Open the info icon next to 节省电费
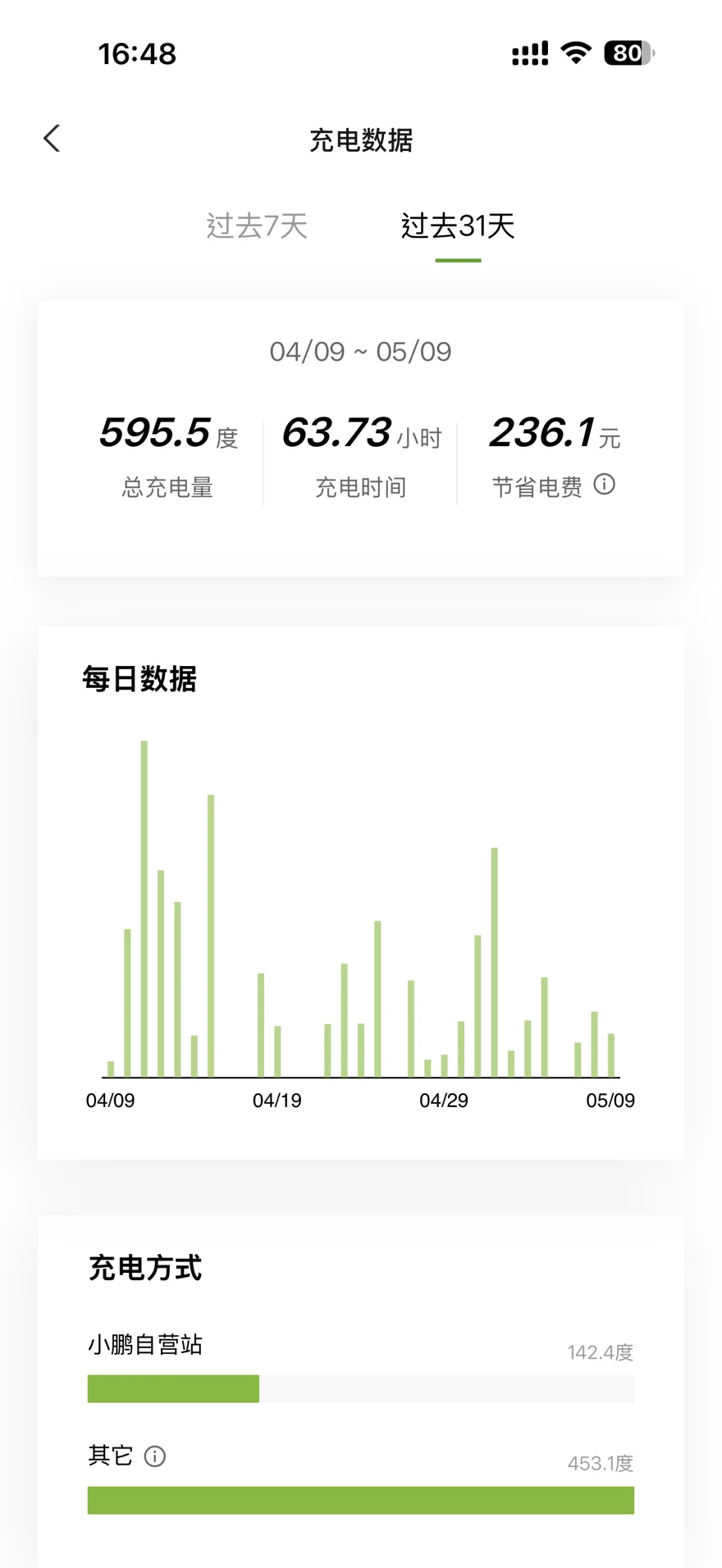The width and height of the screenshot is (722, 1568). tap(605, 485)
